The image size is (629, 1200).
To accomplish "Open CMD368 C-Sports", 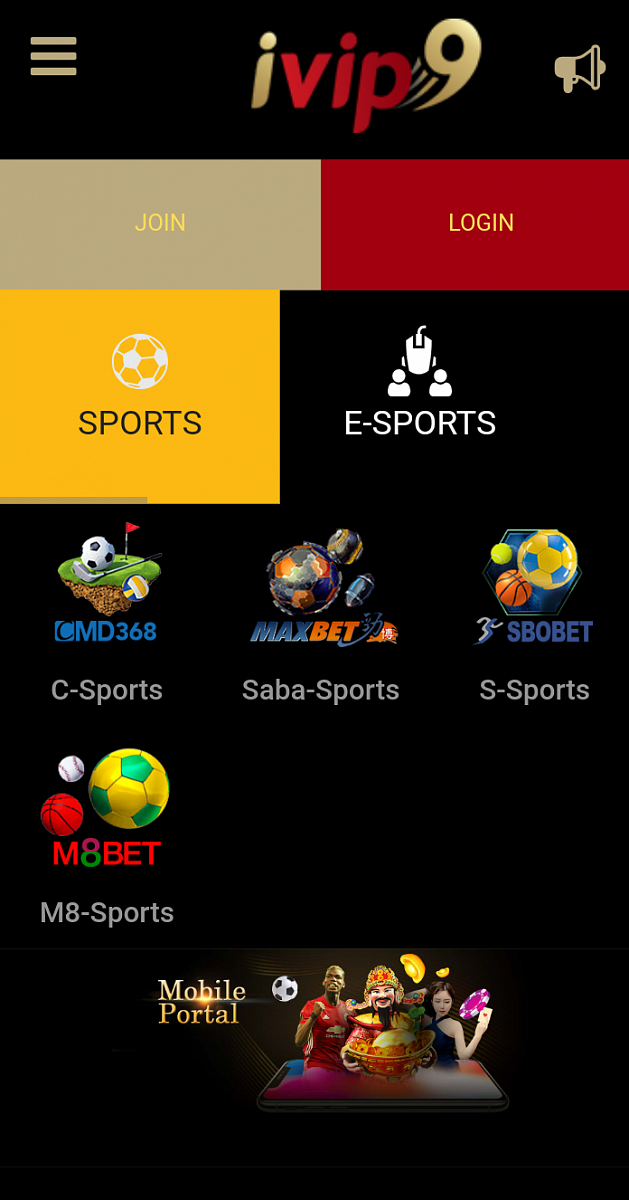I will pos(107,610).
